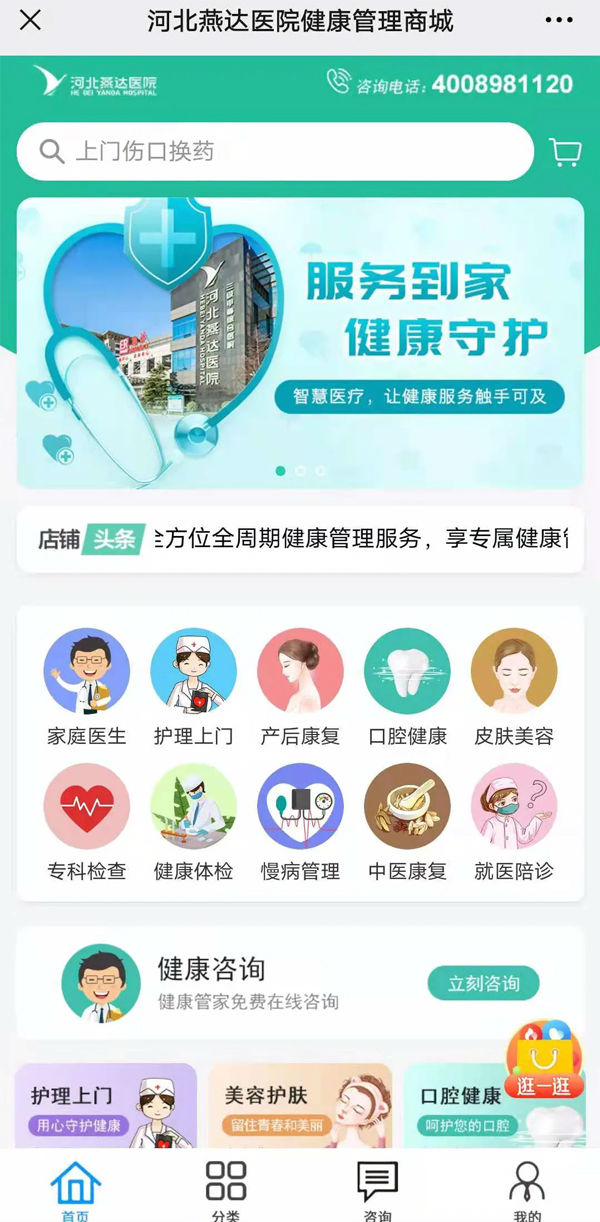Open the 服务到家 banner
Viewport: 600px width, 1222px height.
point(300,342)
